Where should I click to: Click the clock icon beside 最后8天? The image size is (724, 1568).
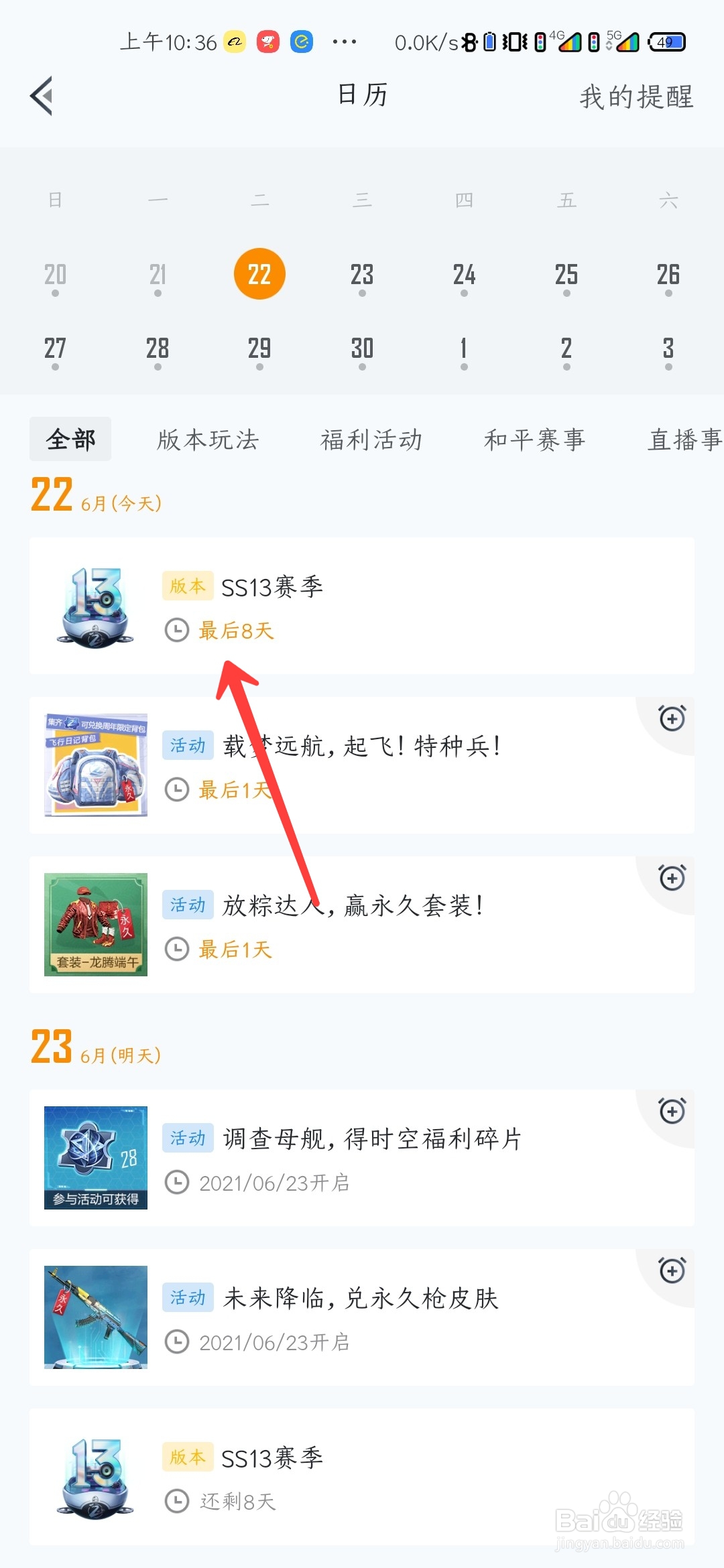(x=176, y=631)
